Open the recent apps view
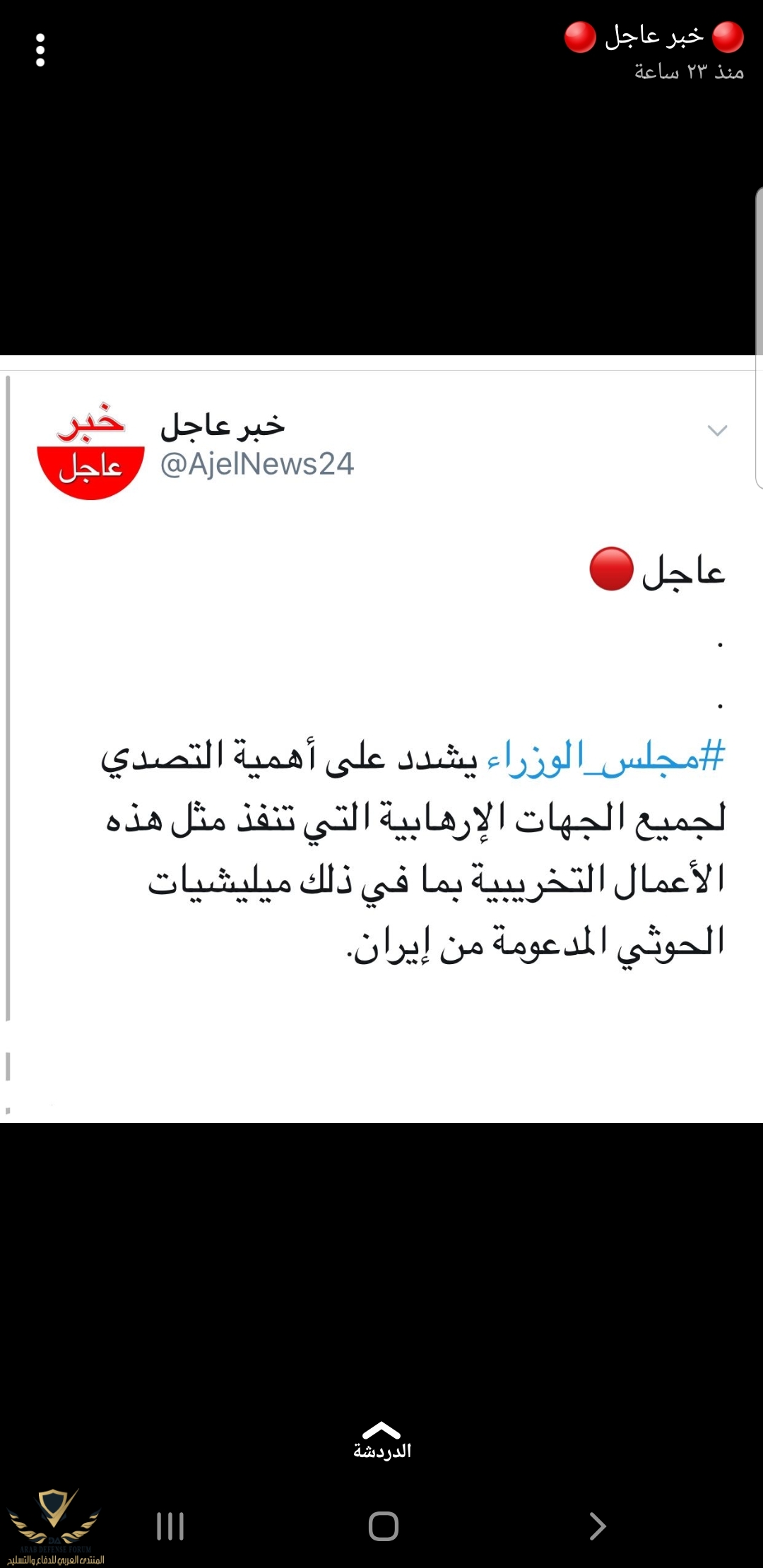Screen dimensions: 763x1568 [170, 1526]
